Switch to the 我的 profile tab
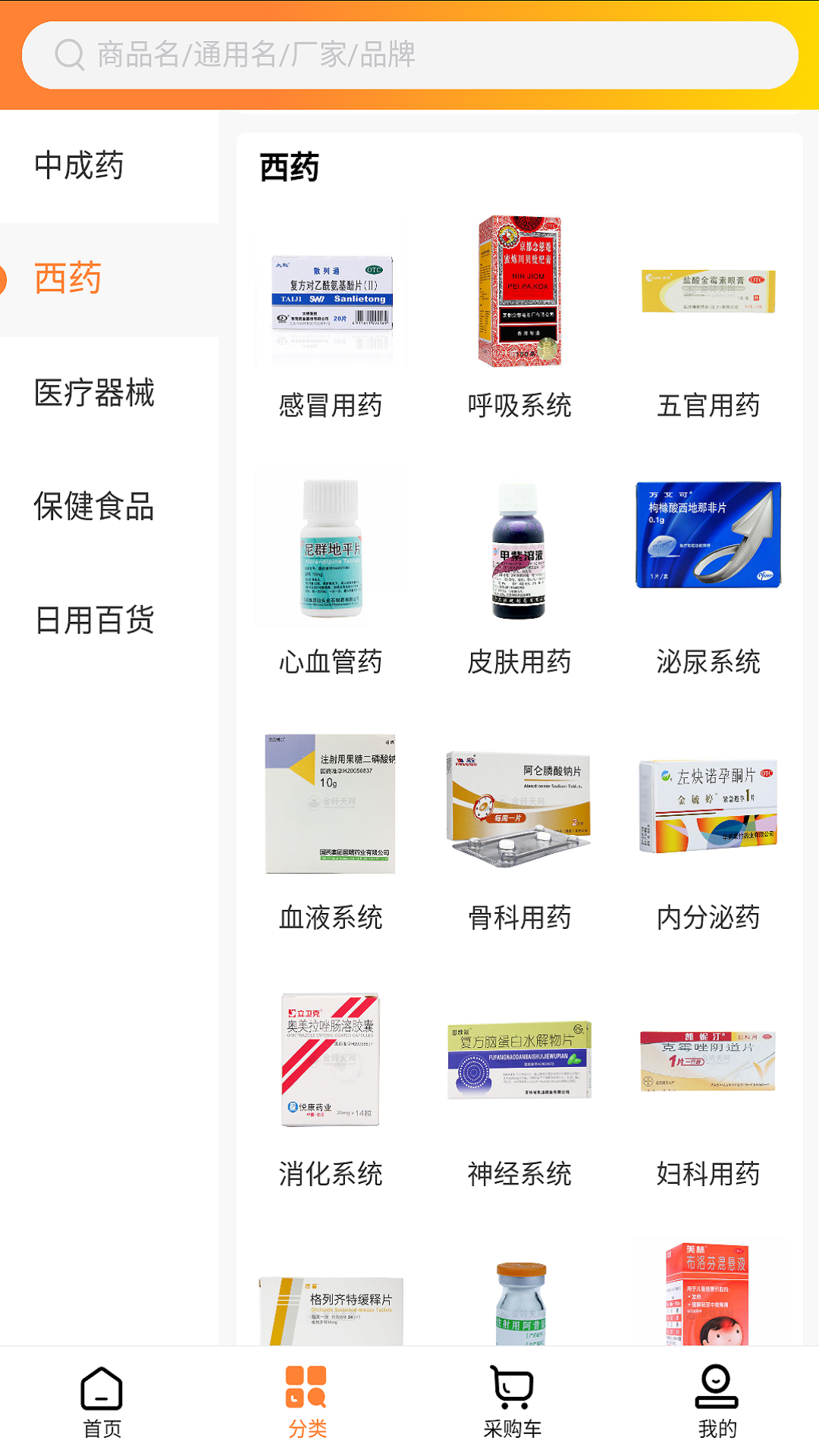 tap(717, 1402)
